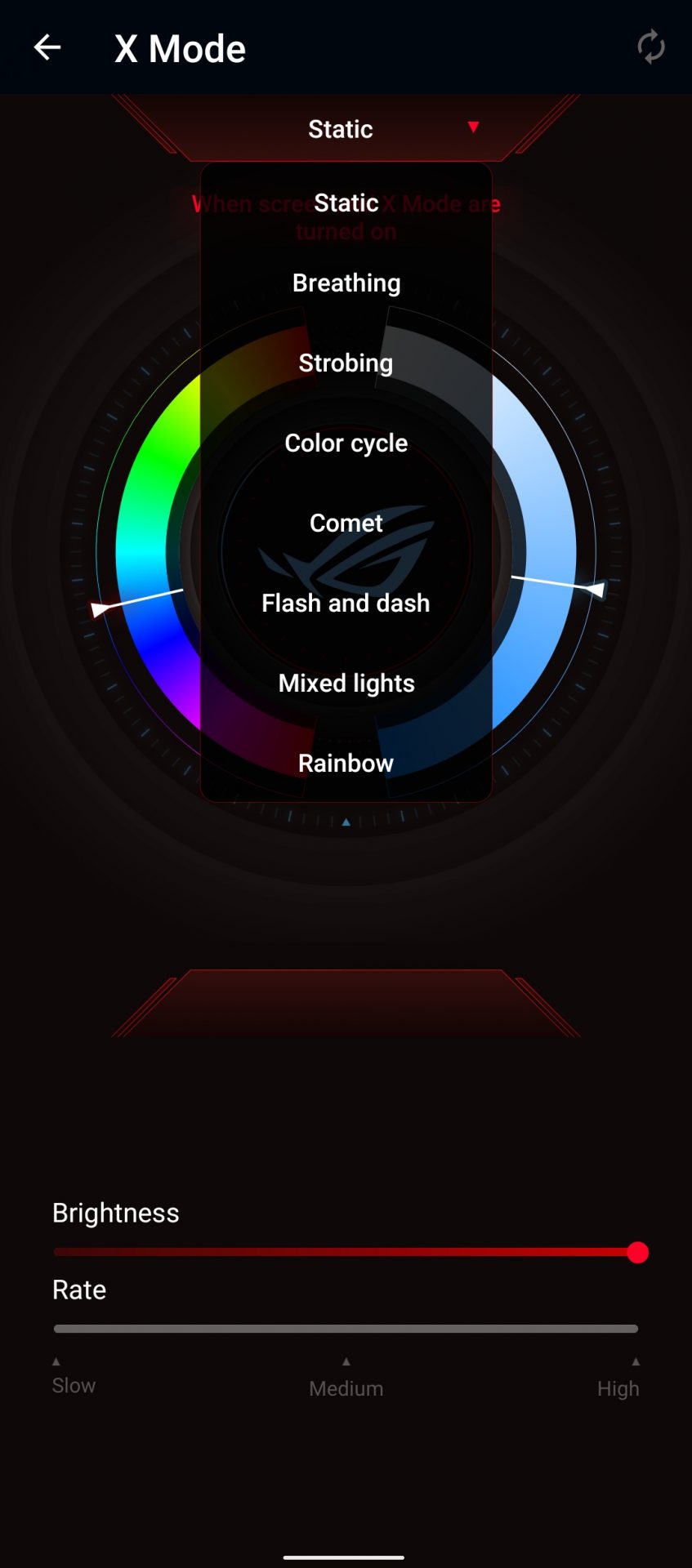Select Flash and dash effect
The width and height of the screenshot is (692, 1568).
coord(346,603)
